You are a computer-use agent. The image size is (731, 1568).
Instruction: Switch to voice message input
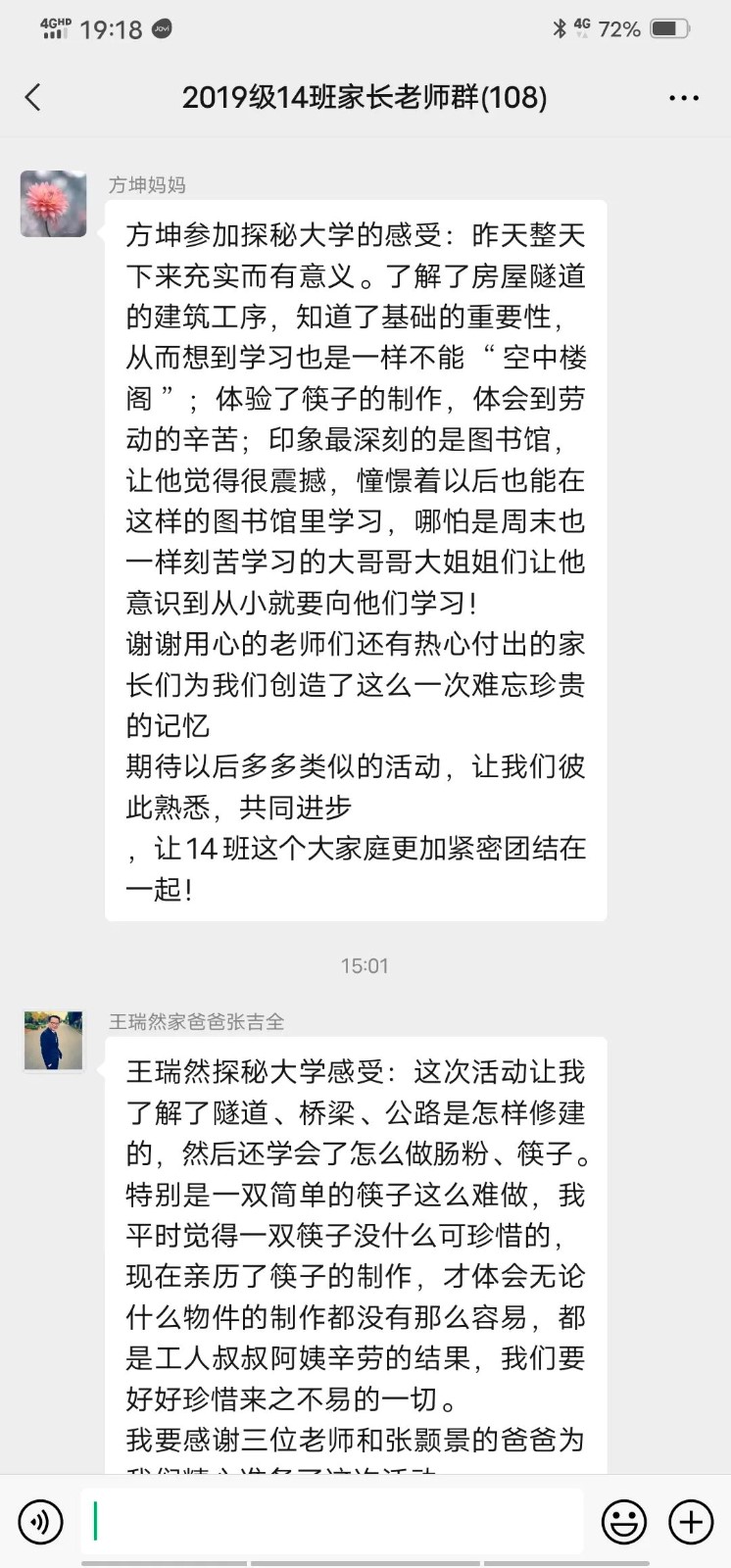point(40,1522)
